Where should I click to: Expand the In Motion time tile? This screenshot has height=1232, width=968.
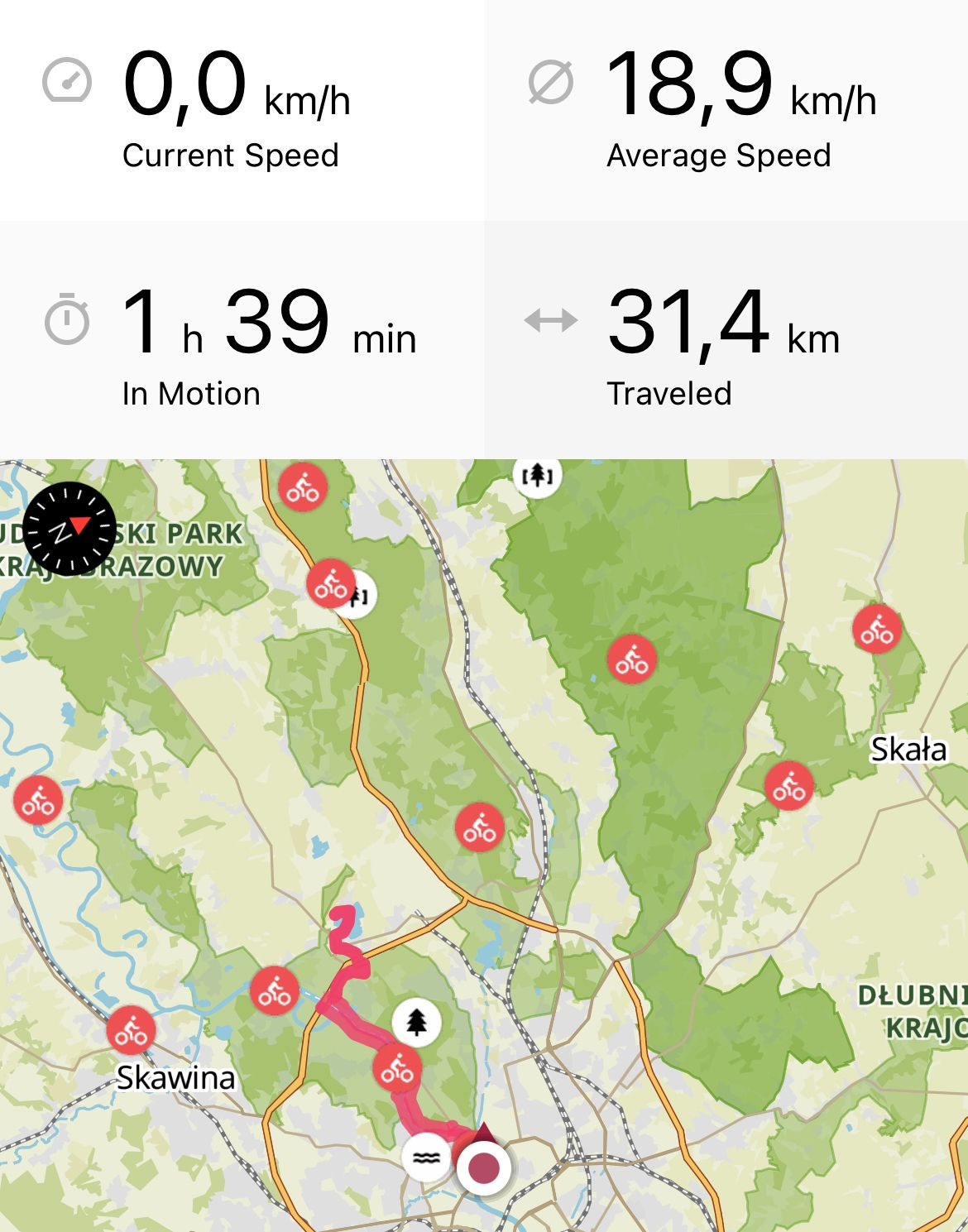[x=242, y=340]
